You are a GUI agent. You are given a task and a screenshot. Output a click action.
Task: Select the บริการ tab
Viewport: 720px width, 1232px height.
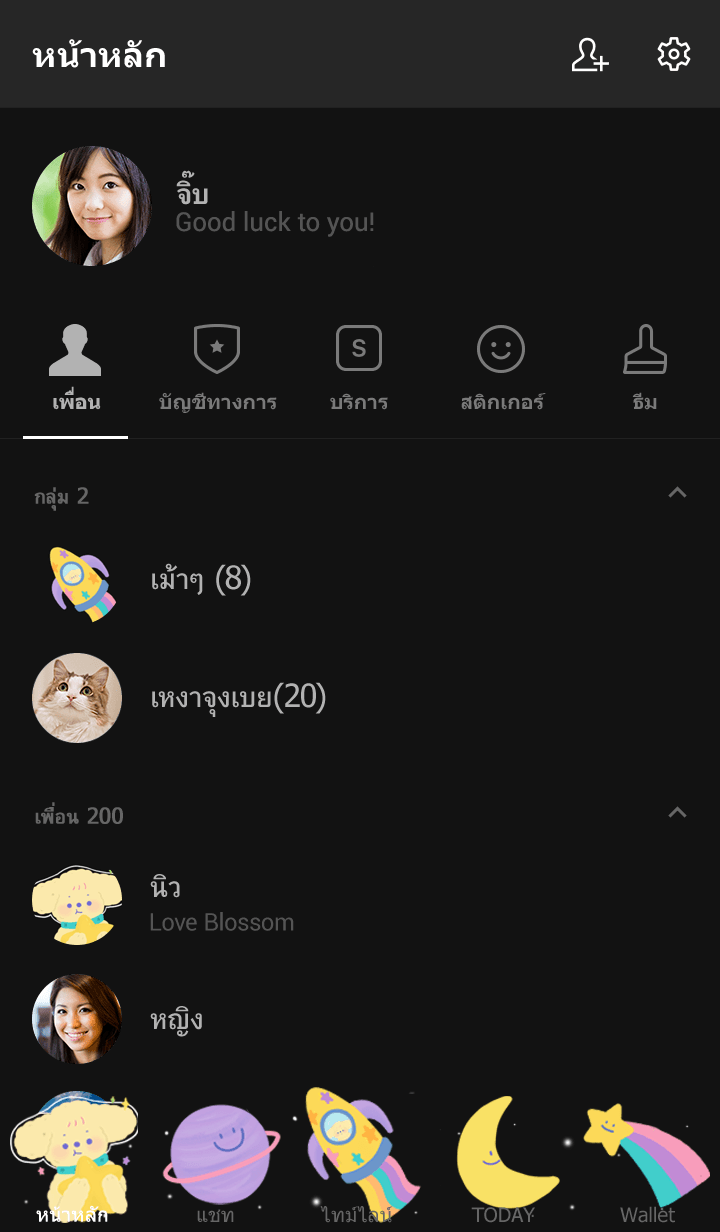[x=359, y=371]
